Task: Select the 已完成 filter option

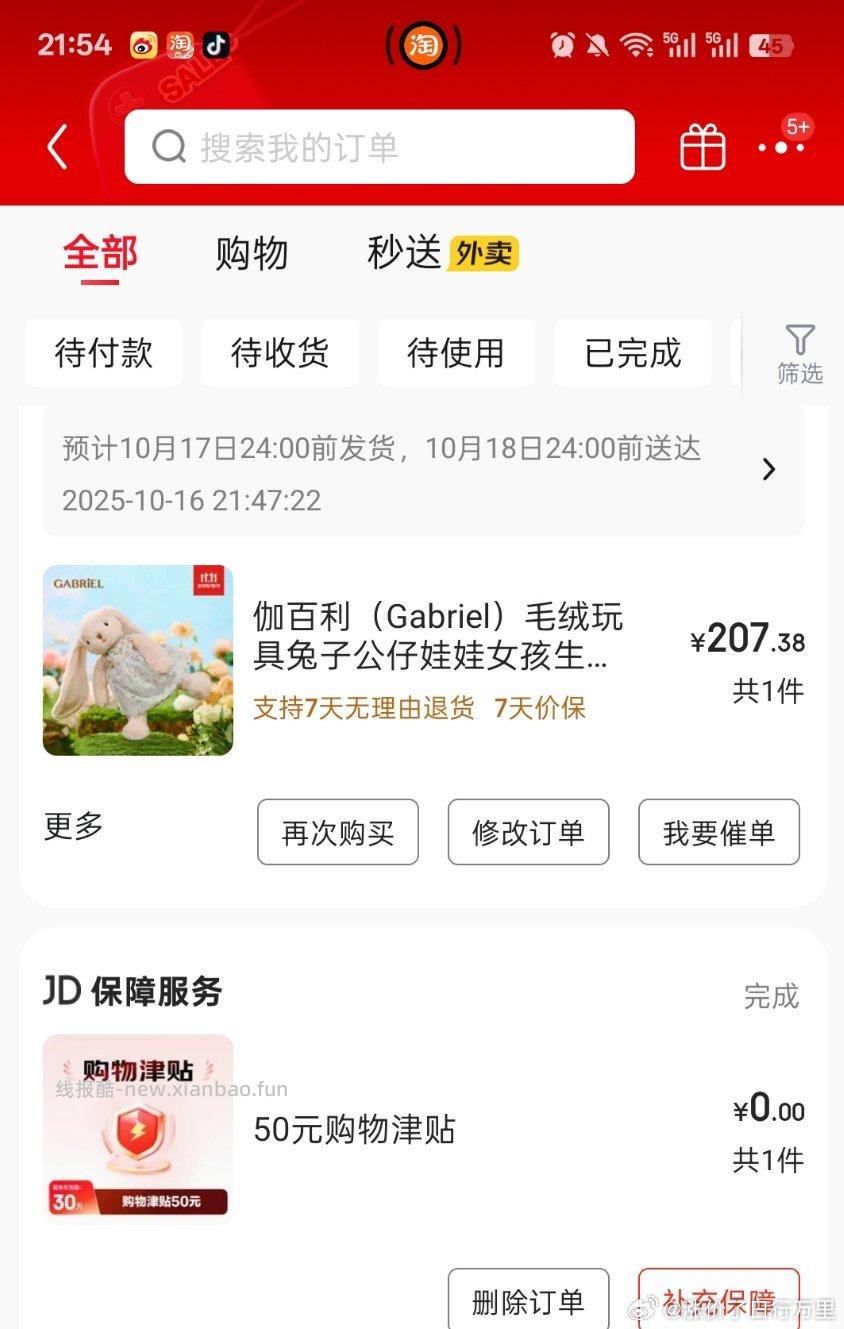Action: (632, 353)
